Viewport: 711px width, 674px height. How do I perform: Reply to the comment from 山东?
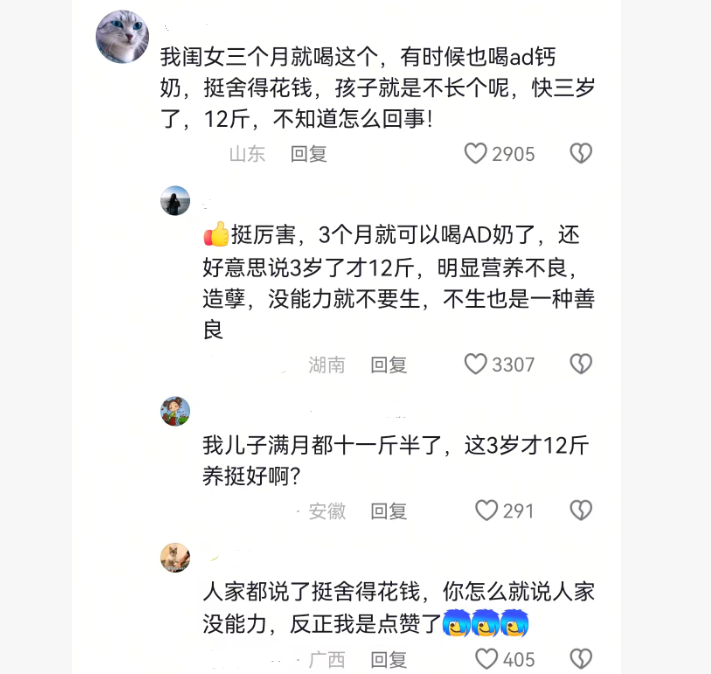308,154
